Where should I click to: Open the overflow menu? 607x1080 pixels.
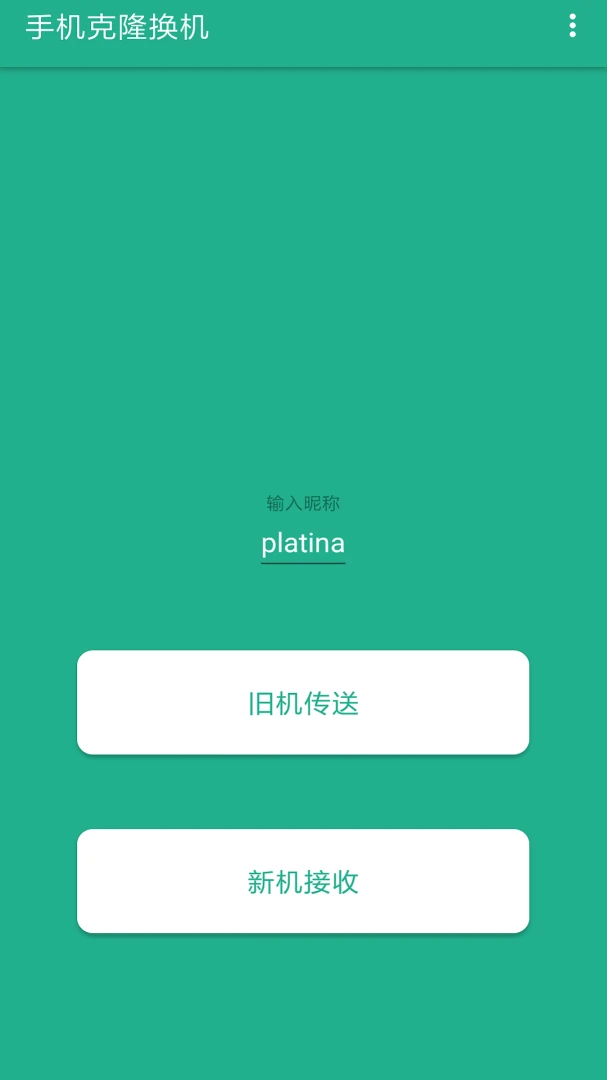[572, 26]
